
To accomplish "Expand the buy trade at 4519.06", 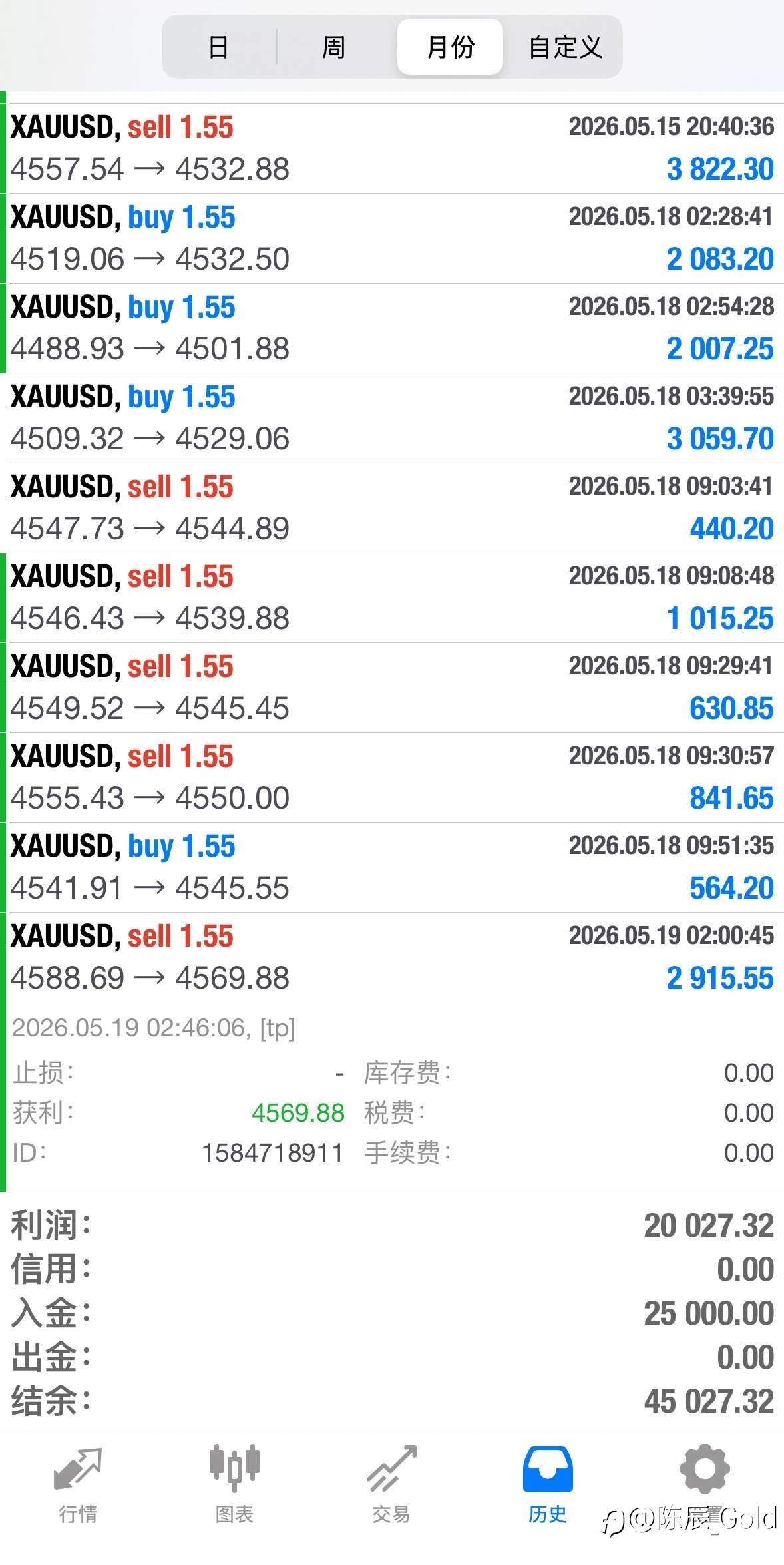I will click(x=392, y=238).
